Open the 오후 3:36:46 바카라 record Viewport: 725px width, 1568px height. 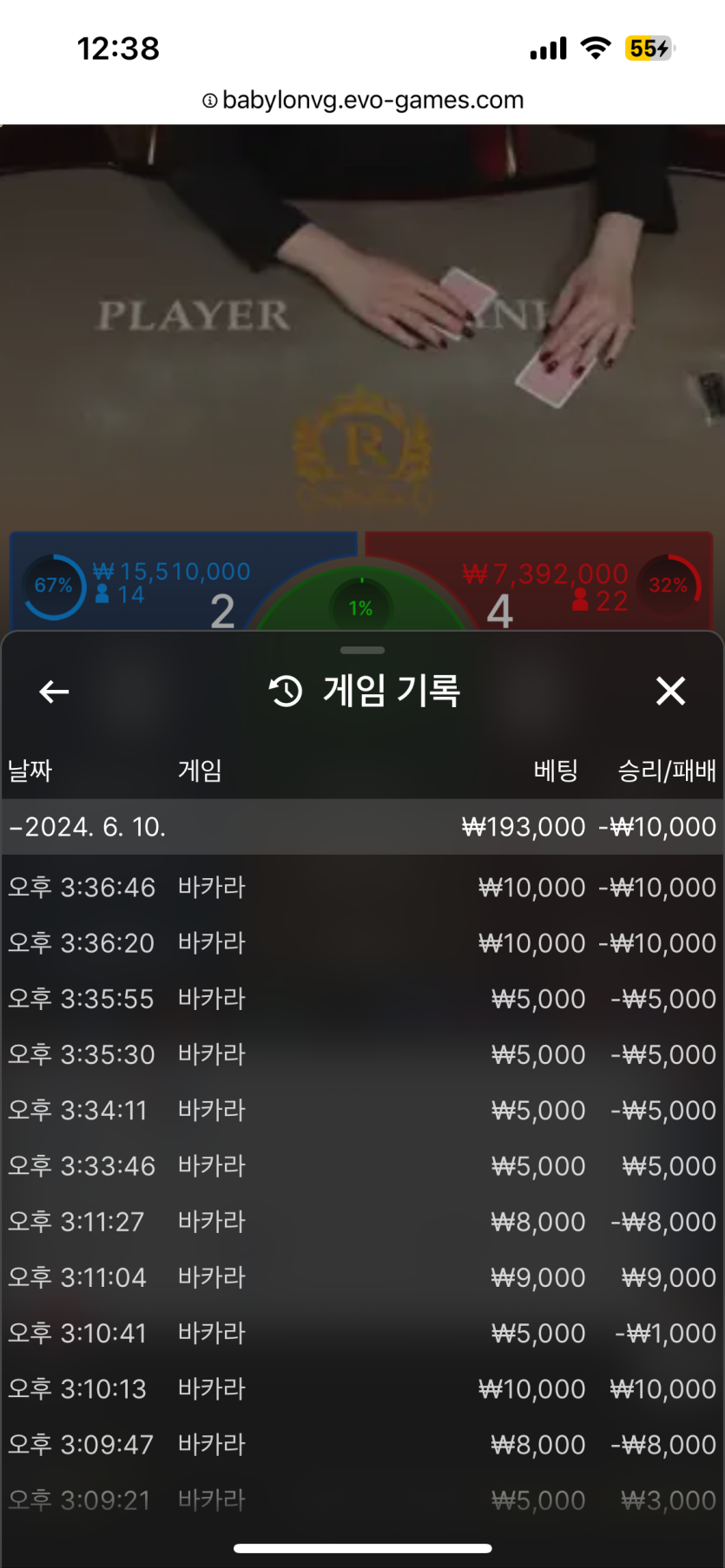[362, 888]
